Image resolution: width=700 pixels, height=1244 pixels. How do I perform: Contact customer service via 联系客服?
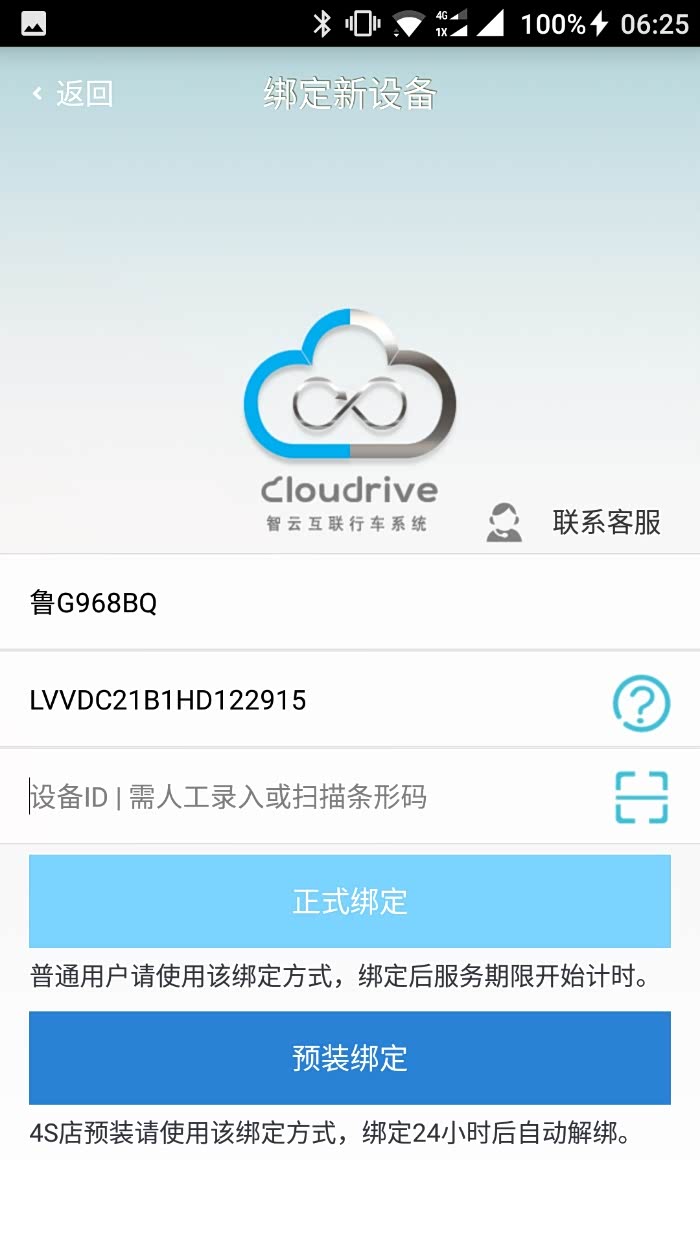(x=577, y=522)
